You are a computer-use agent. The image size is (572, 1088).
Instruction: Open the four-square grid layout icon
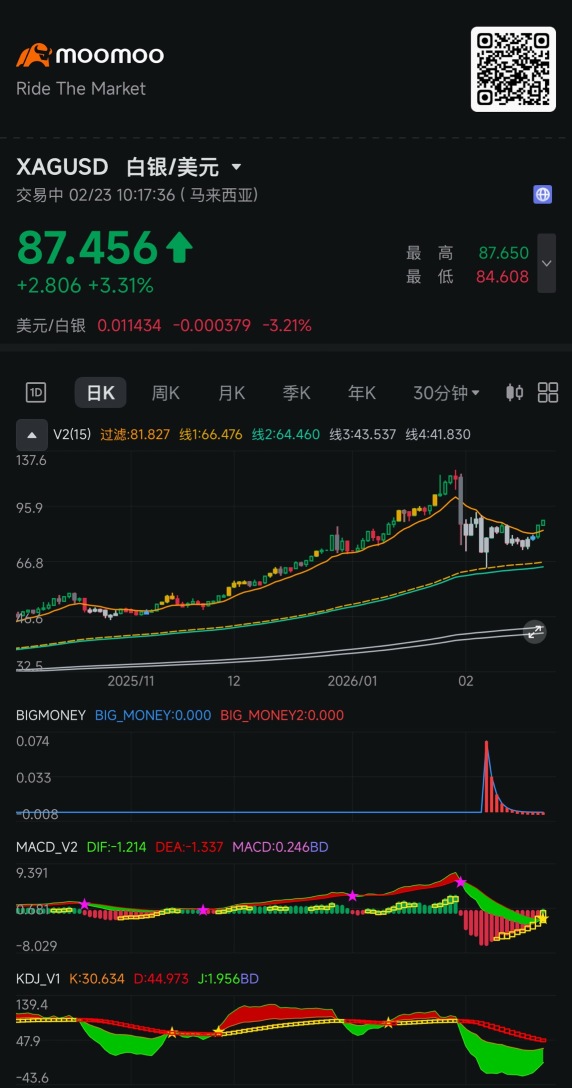548,393
